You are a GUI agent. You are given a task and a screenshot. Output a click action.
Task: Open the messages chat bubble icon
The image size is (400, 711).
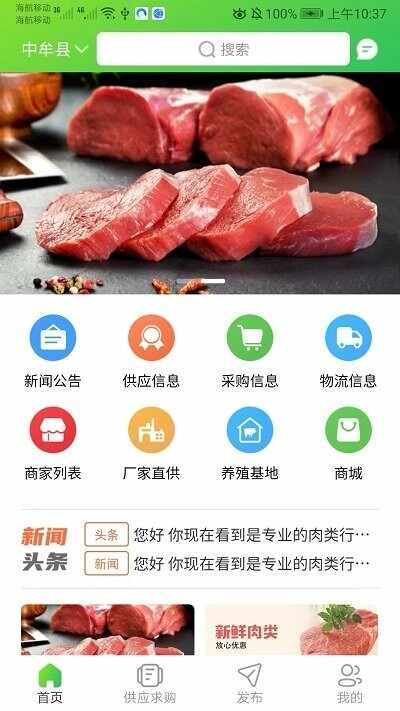367,49
